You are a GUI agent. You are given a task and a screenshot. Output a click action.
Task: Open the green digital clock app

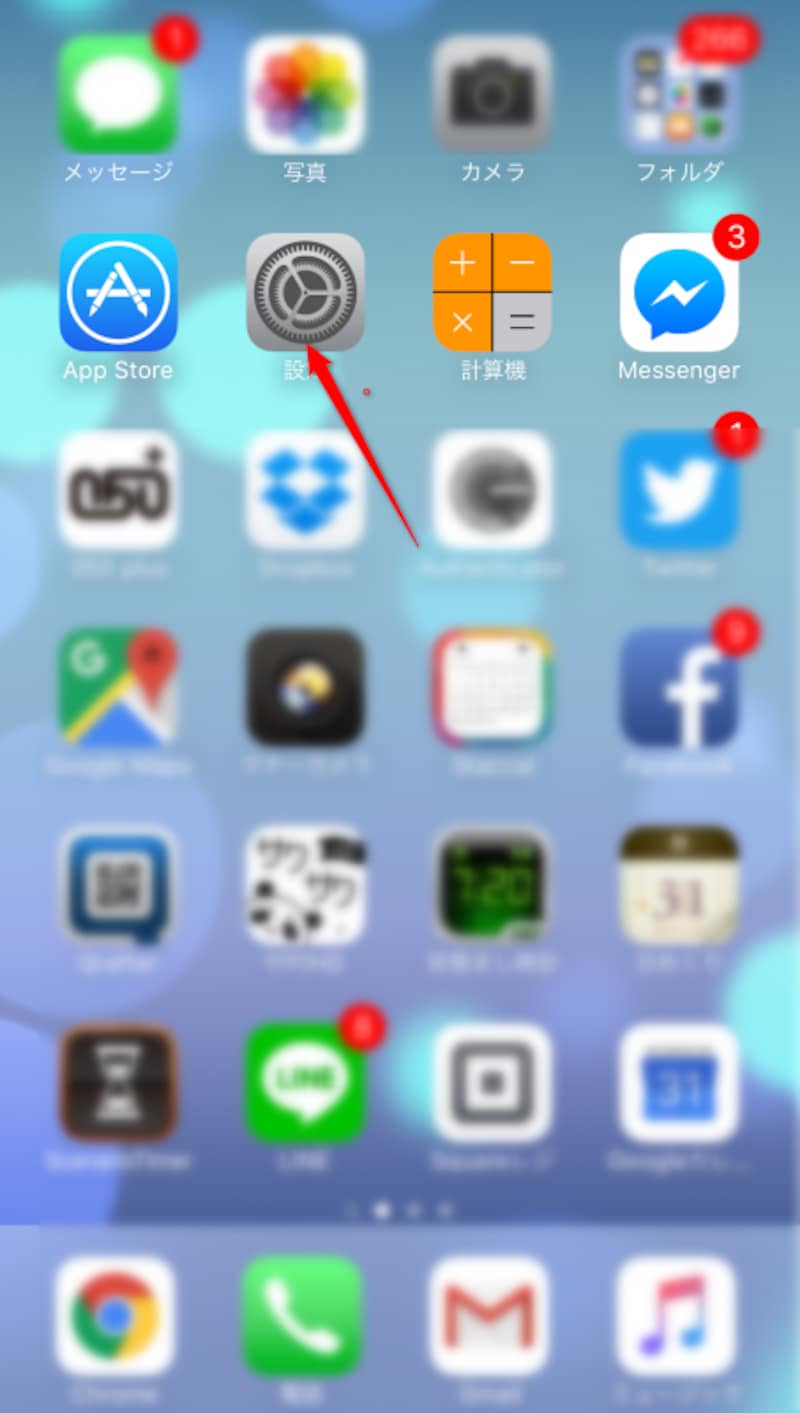coord(492,885)
